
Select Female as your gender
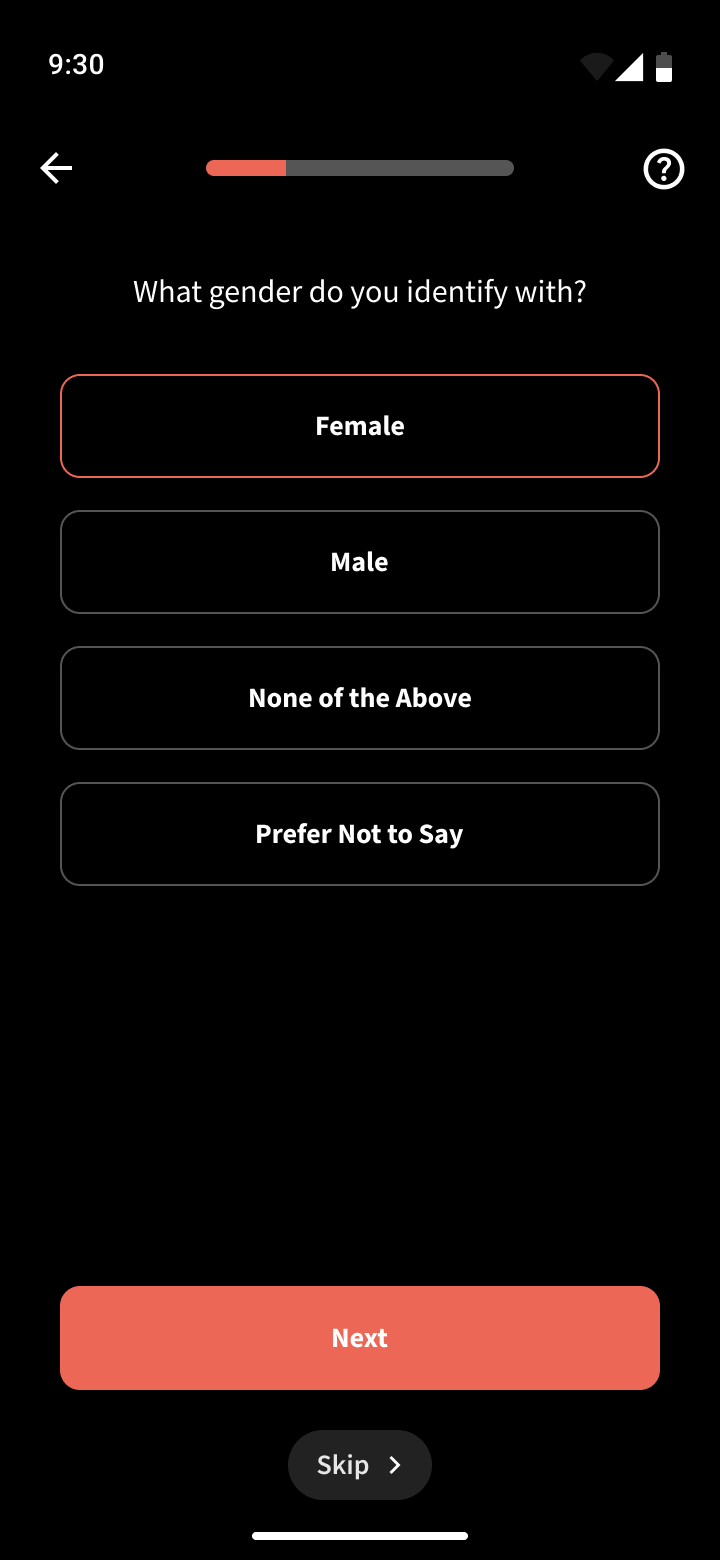click(360, 426)
